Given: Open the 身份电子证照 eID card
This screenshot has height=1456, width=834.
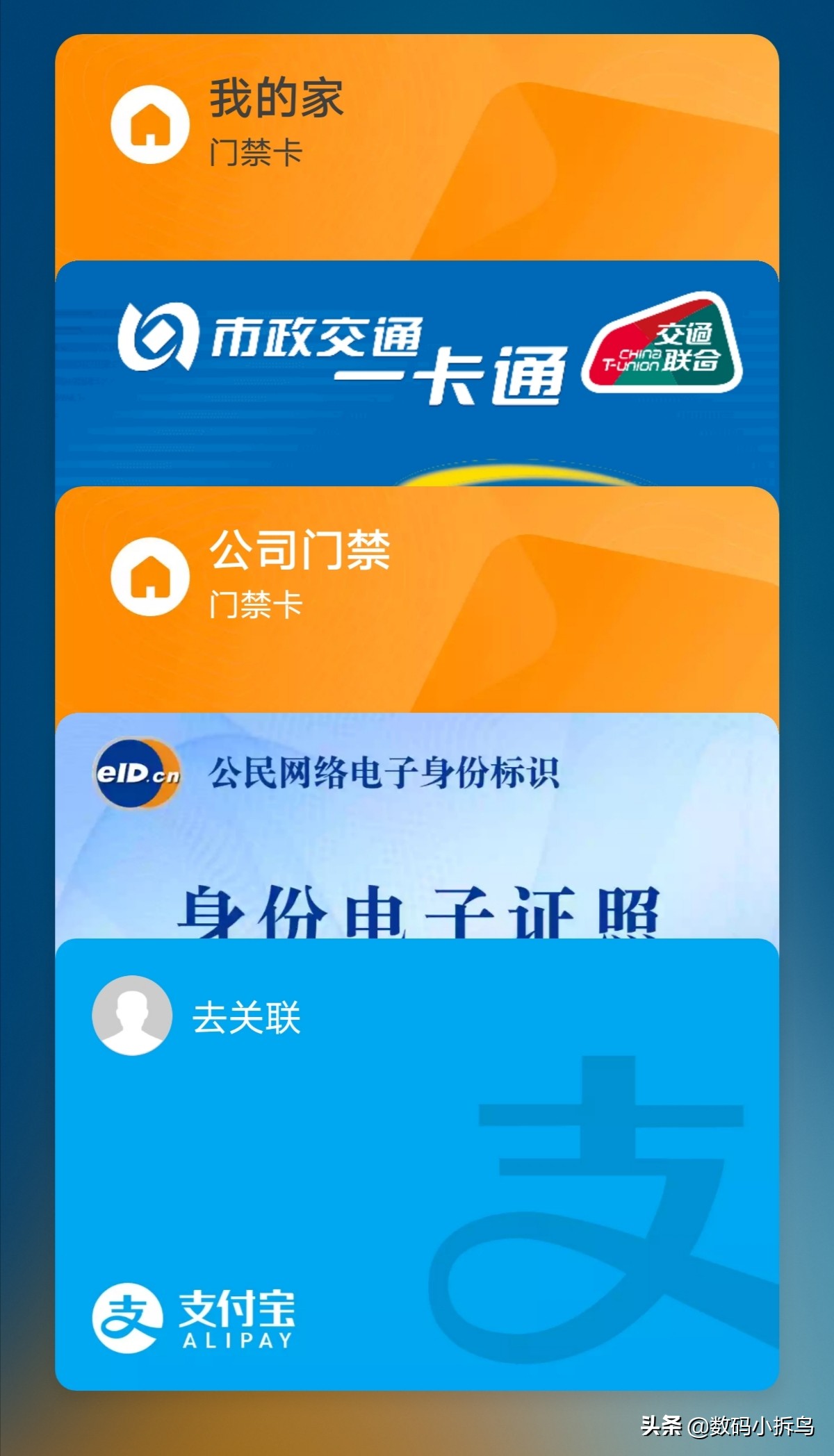Looking at the screenshot, I should [x=417, y=834].
